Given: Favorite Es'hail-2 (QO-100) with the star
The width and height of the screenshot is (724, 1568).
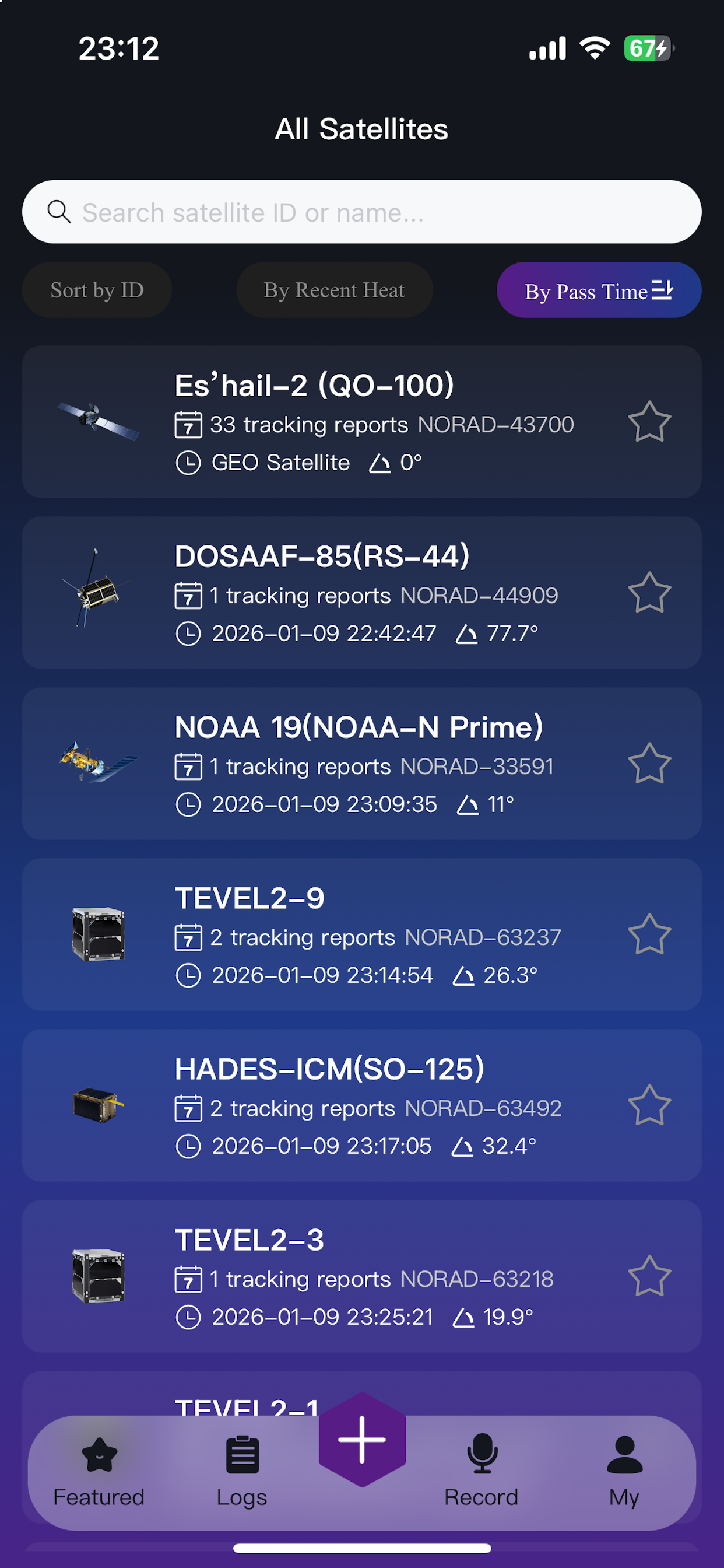Looking at the screenshot, I should pyautogui.click(x=649, y=421).
